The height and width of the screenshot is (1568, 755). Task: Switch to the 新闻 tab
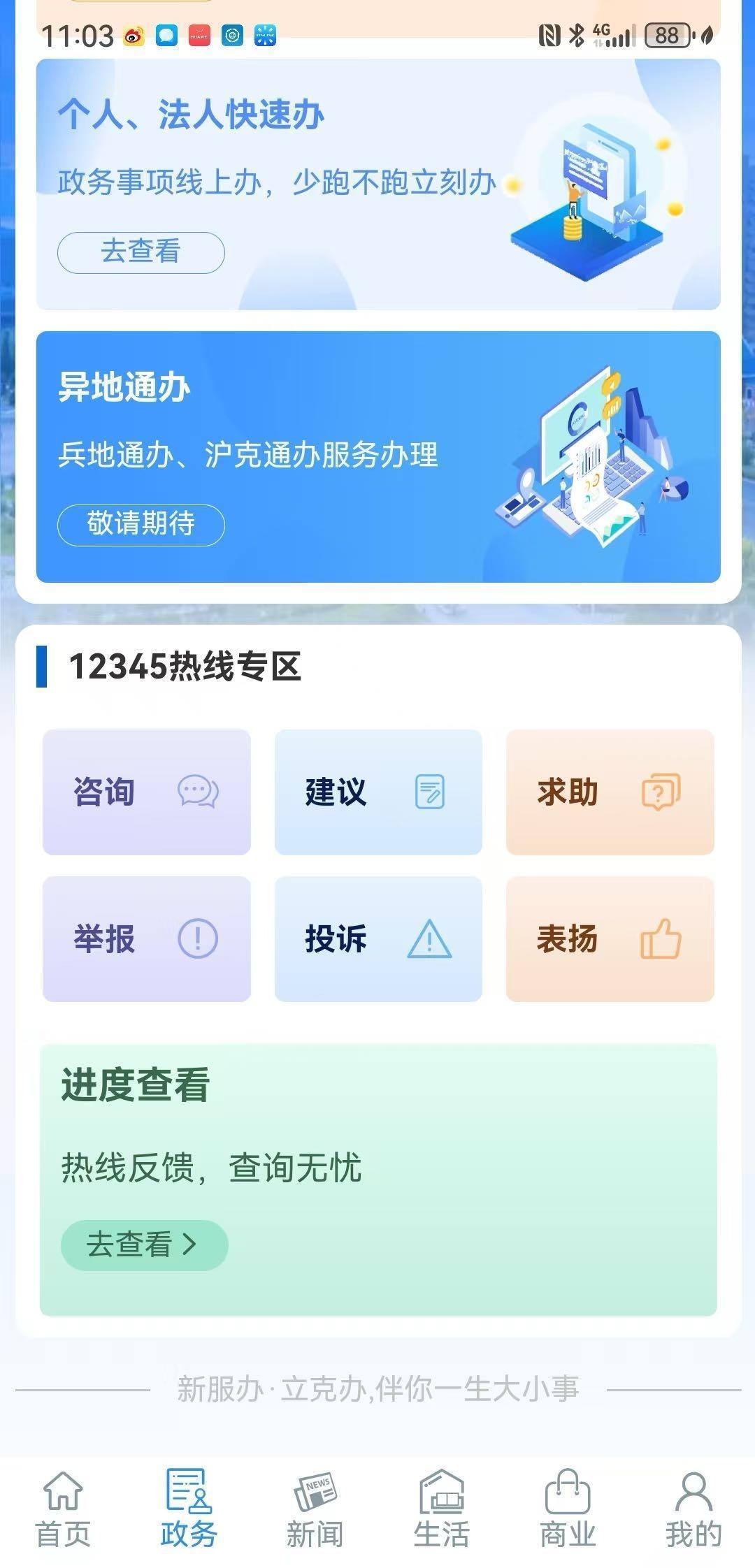315,1509
